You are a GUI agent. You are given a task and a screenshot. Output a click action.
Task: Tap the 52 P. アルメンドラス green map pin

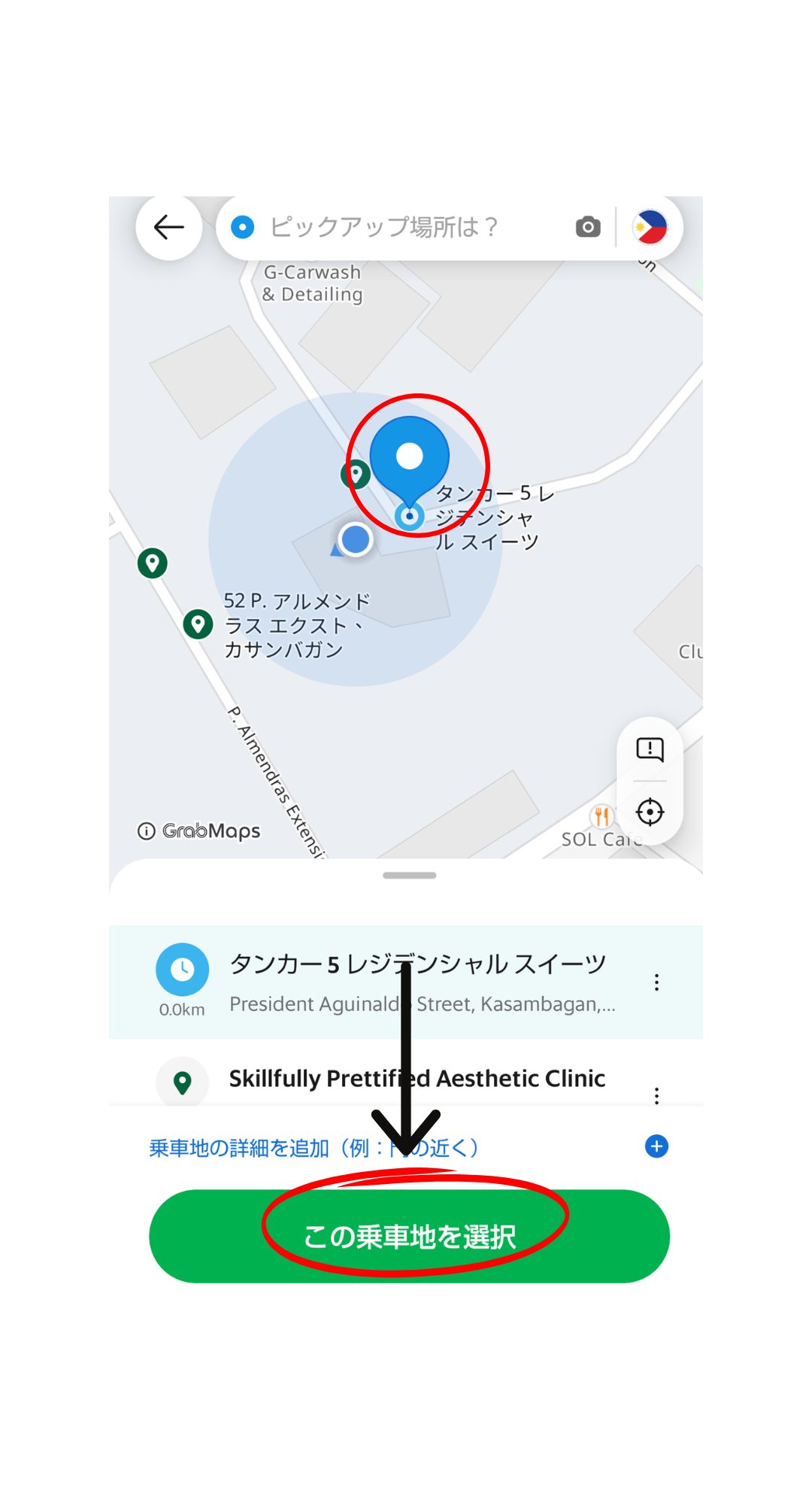tap(198, 624)
